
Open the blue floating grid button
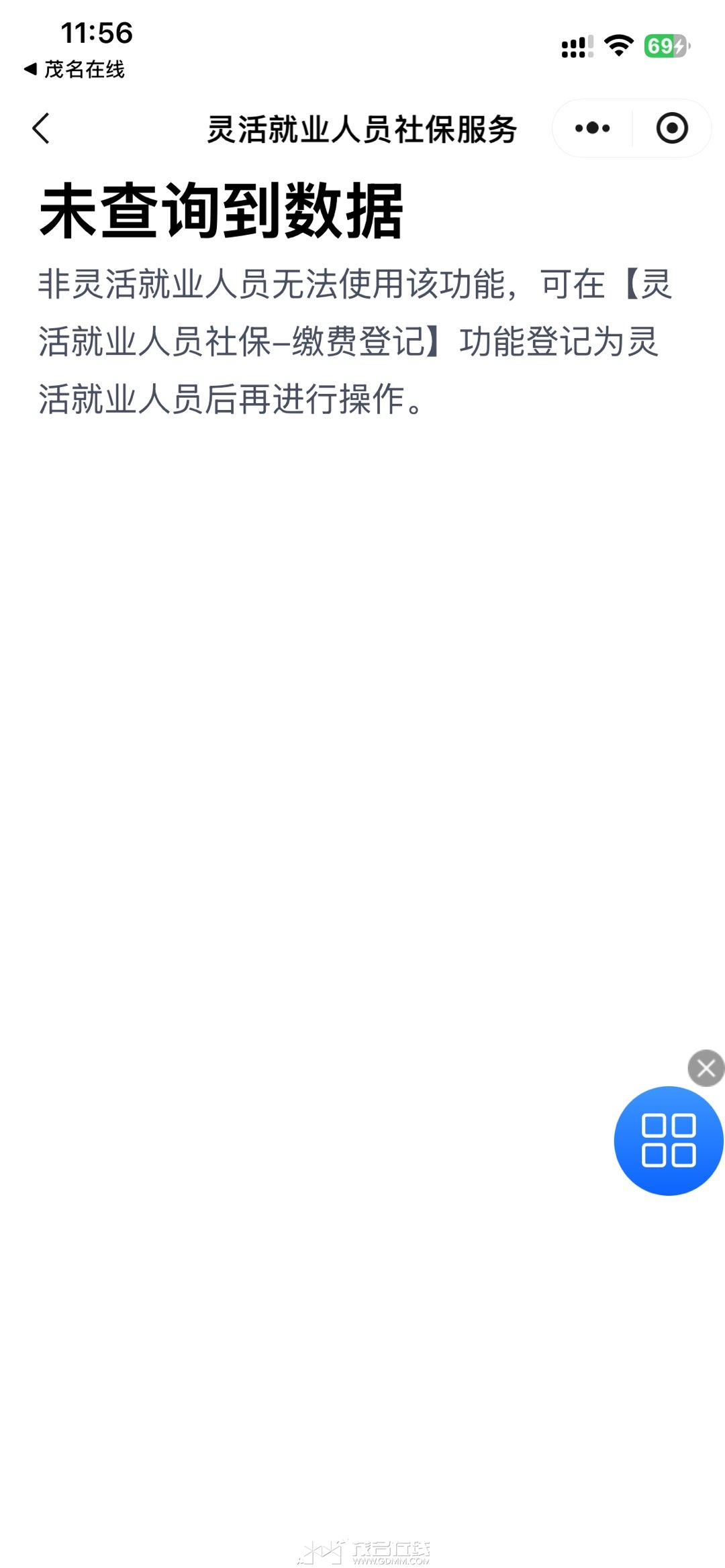[669, 1141]
